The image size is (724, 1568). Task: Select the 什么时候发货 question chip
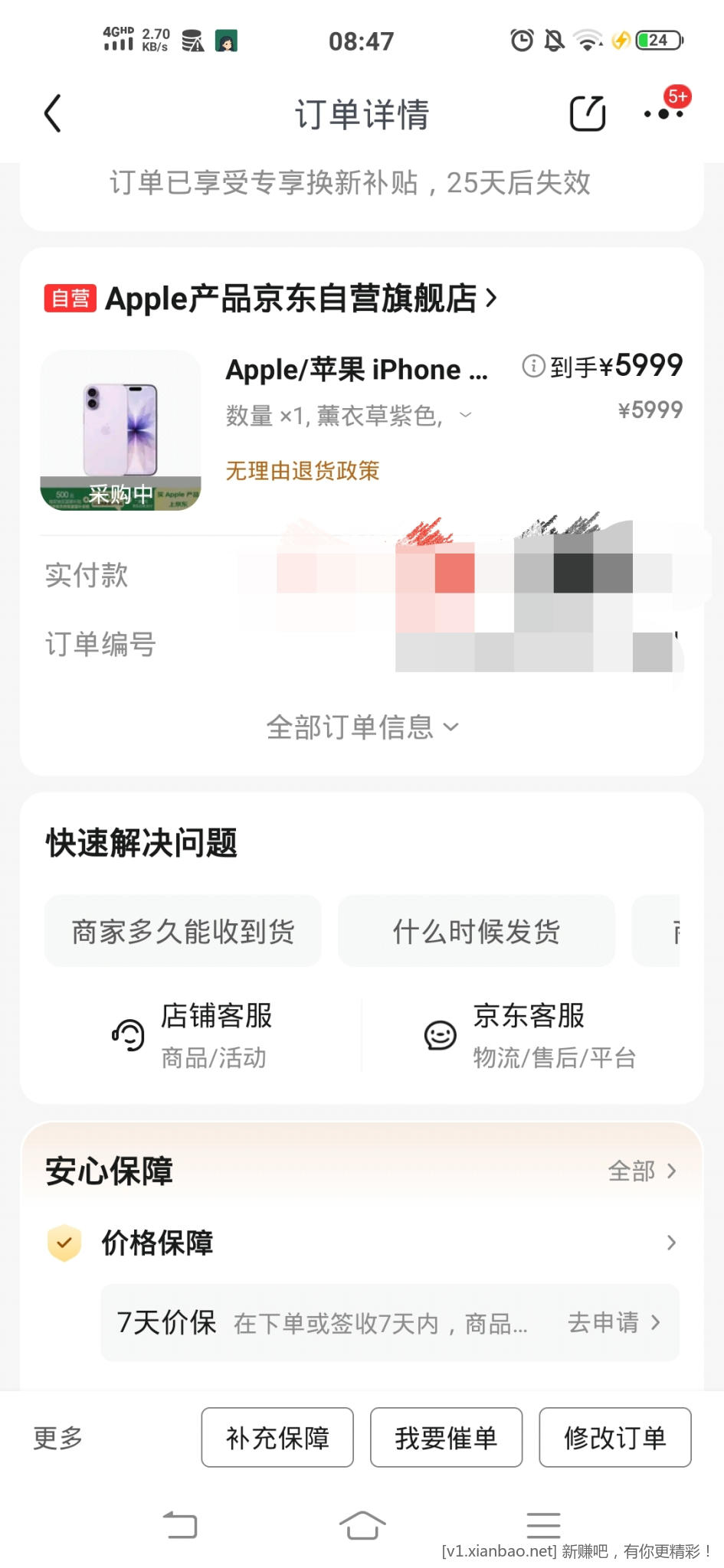pyautogui.click(x=477, y=931)
